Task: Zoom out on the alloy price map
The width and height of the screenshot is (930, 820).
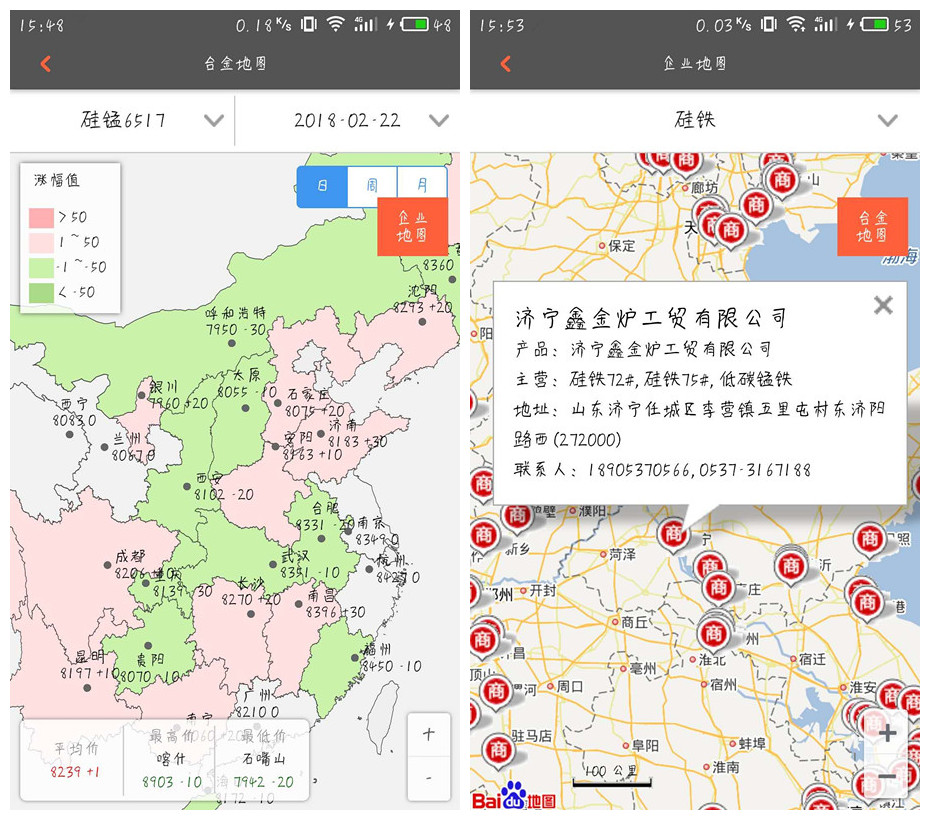Action: [x=429, y=778]
